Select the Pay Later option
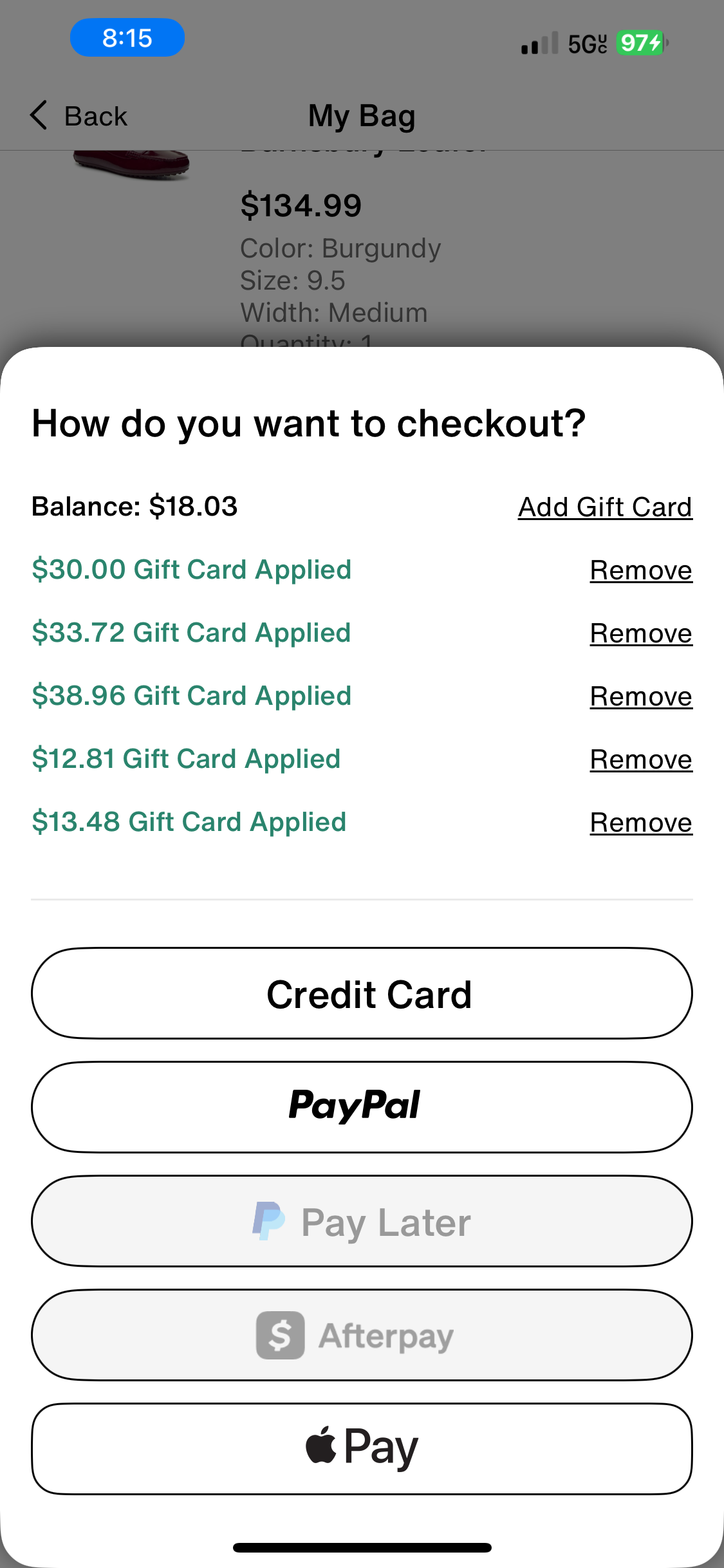The image size is (724, 1568). click(x=362, y=1221)
